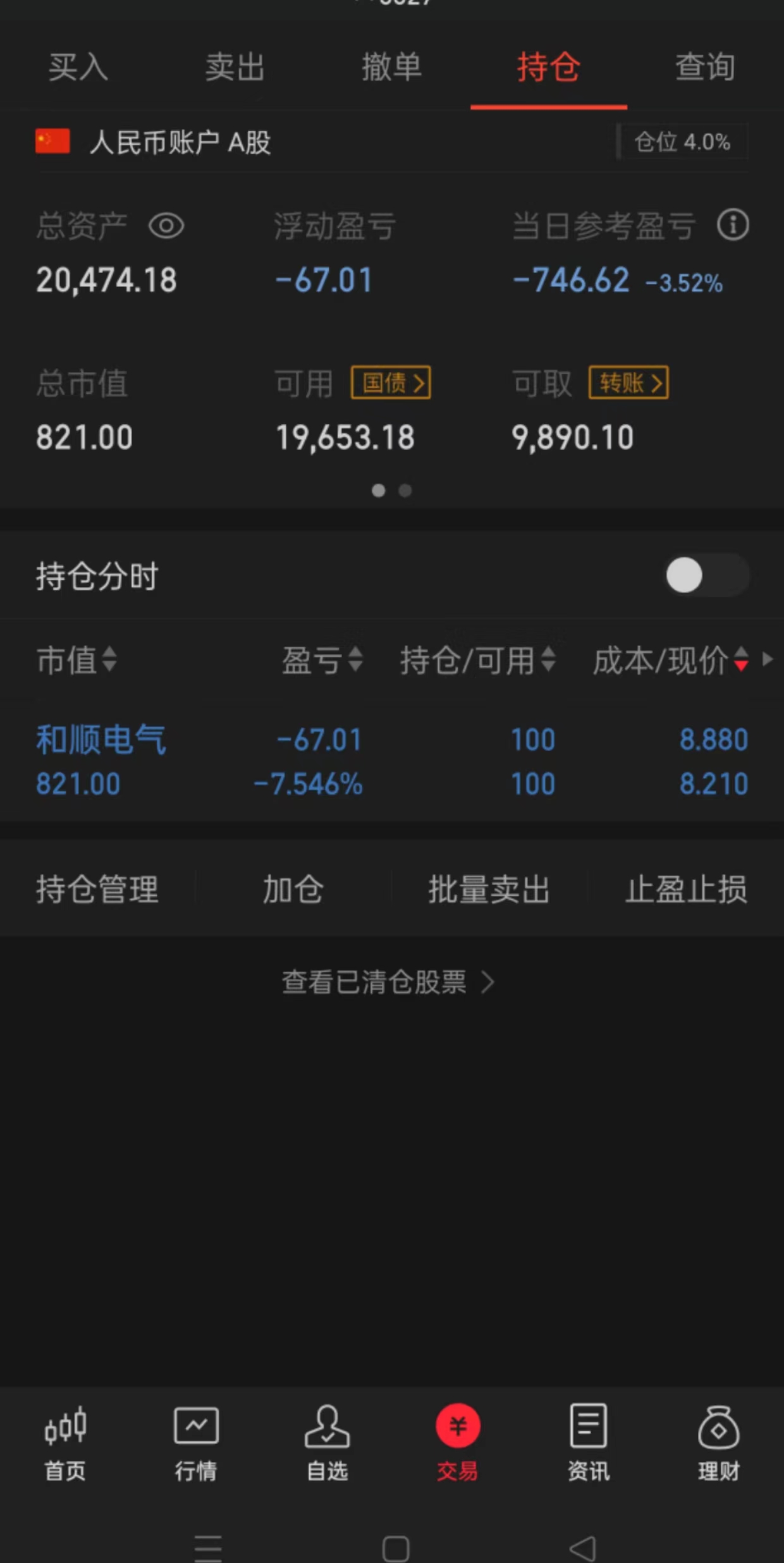Screen dimensions: 784x1563
Task: Hide total assets with the eye icon
Action: [166, 226]
